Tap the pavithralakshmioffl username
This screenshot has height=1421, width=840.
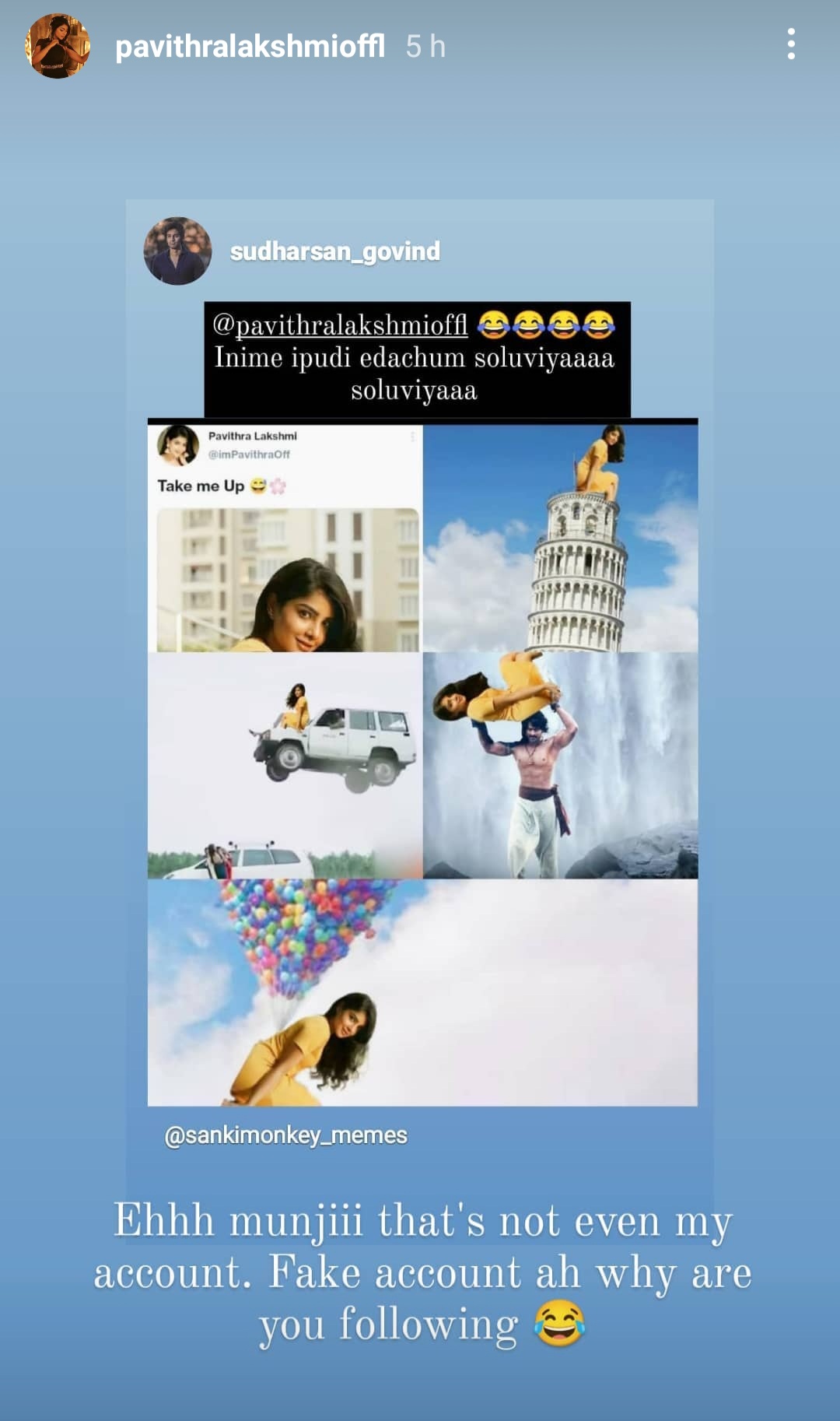pyautogui.click(x=250, y=47)
